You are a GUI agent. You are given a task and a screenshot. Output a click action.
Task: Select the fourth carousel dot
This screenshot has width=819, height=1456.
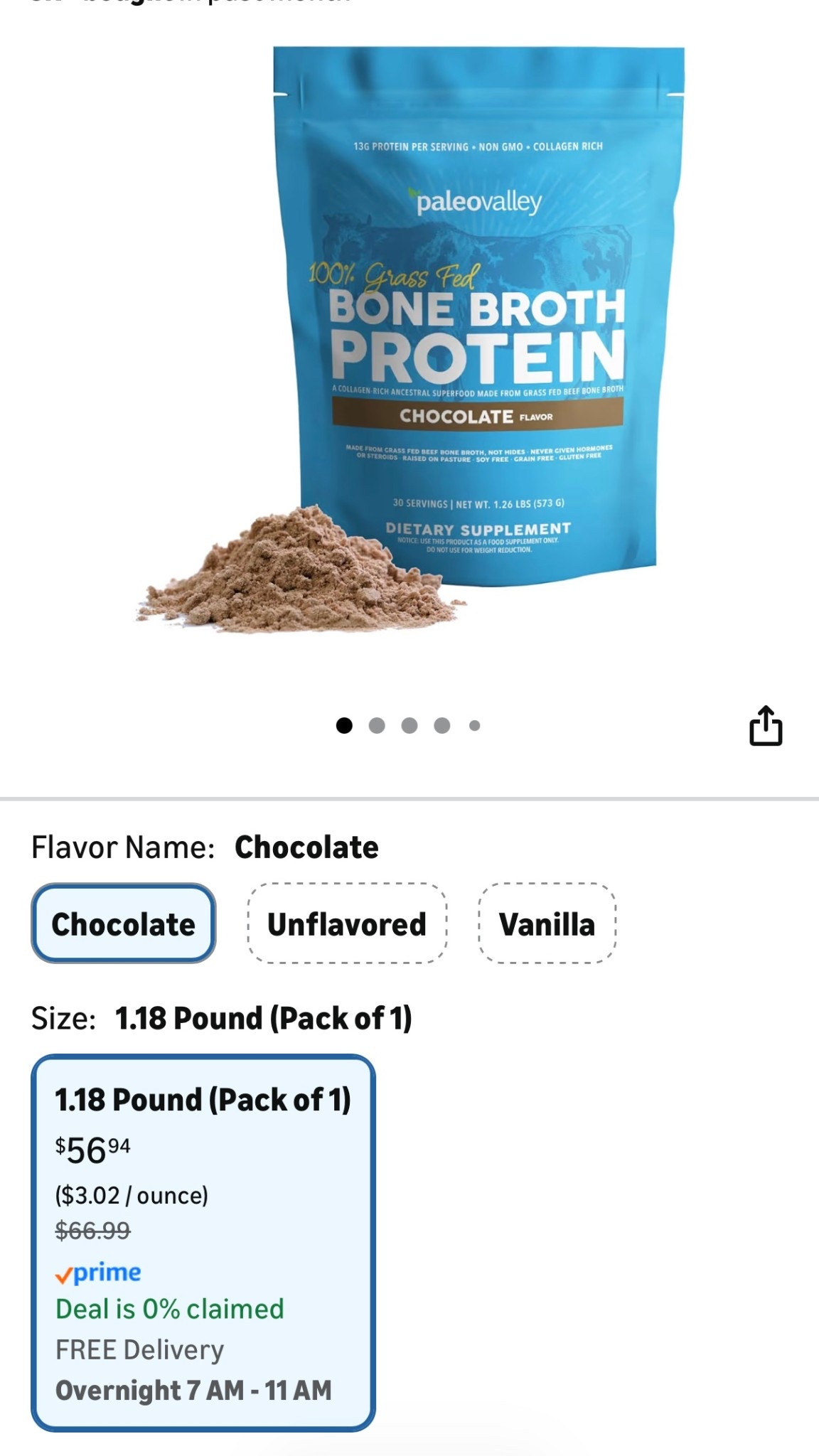[440, 724]
